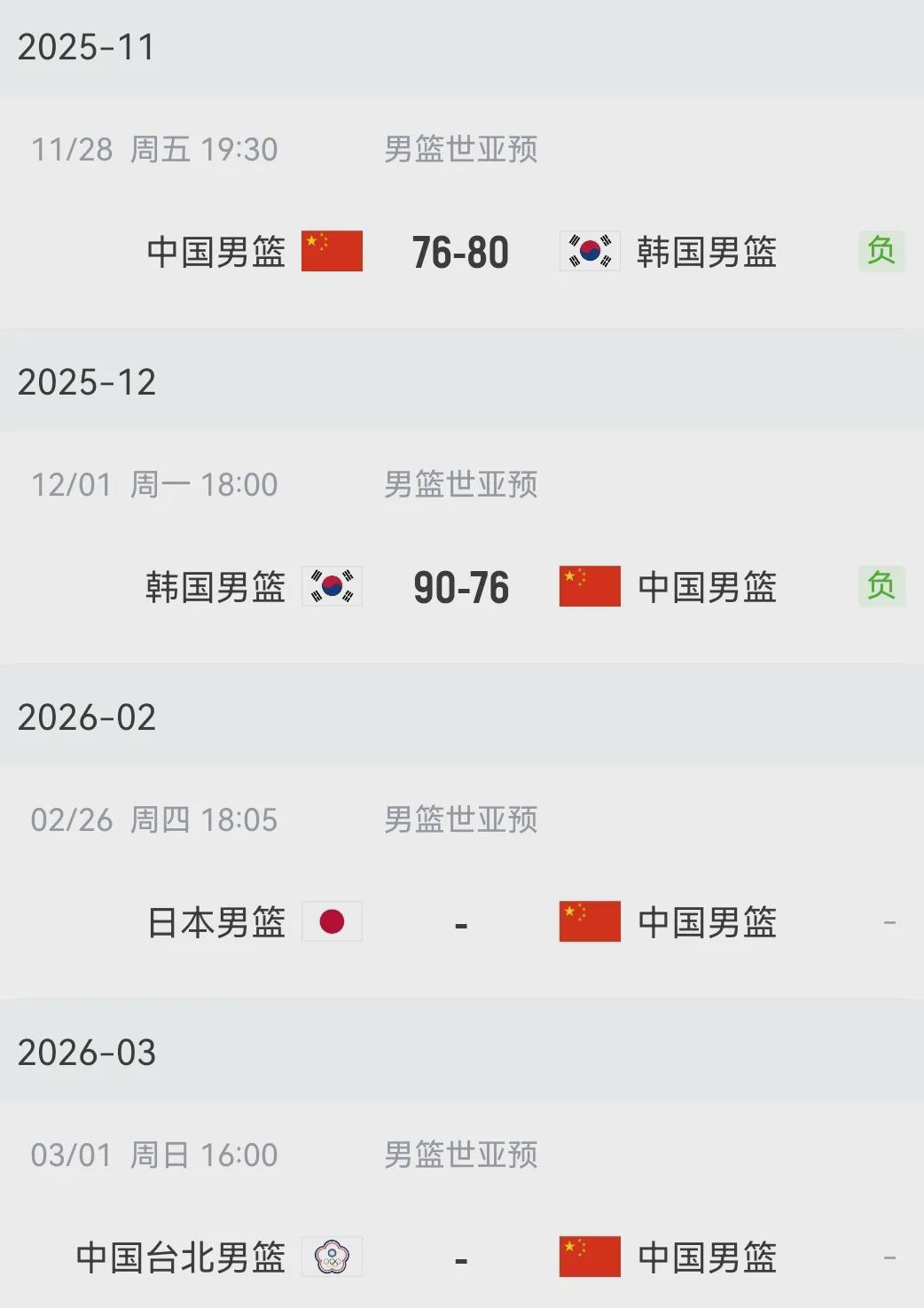Open the 12/01 Korea vs China 90-76 match
This screenshot has width=924, height=1308.
461,587
